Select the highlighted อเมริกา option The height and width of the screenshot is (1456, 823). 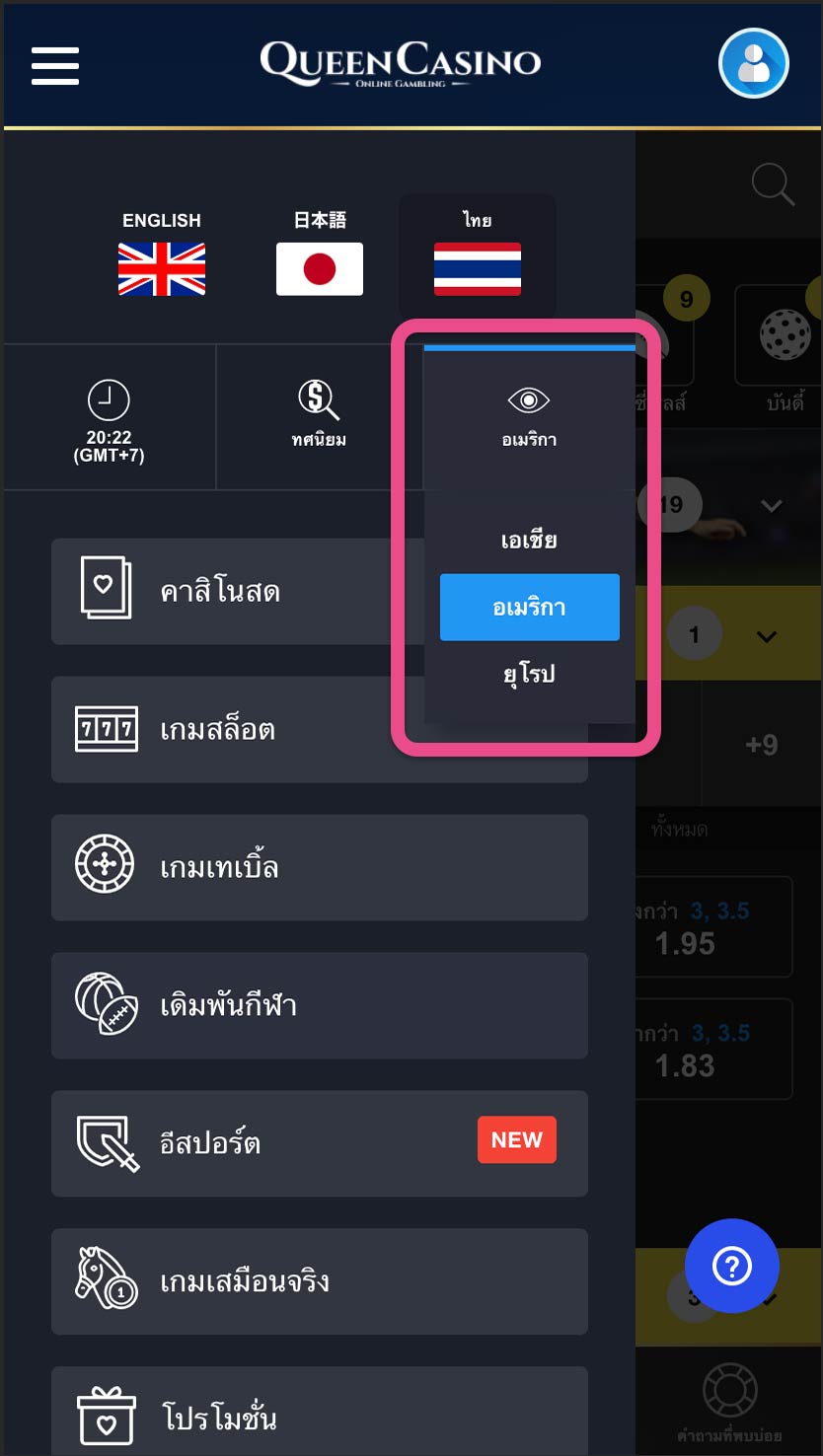[x=529, y=608]
